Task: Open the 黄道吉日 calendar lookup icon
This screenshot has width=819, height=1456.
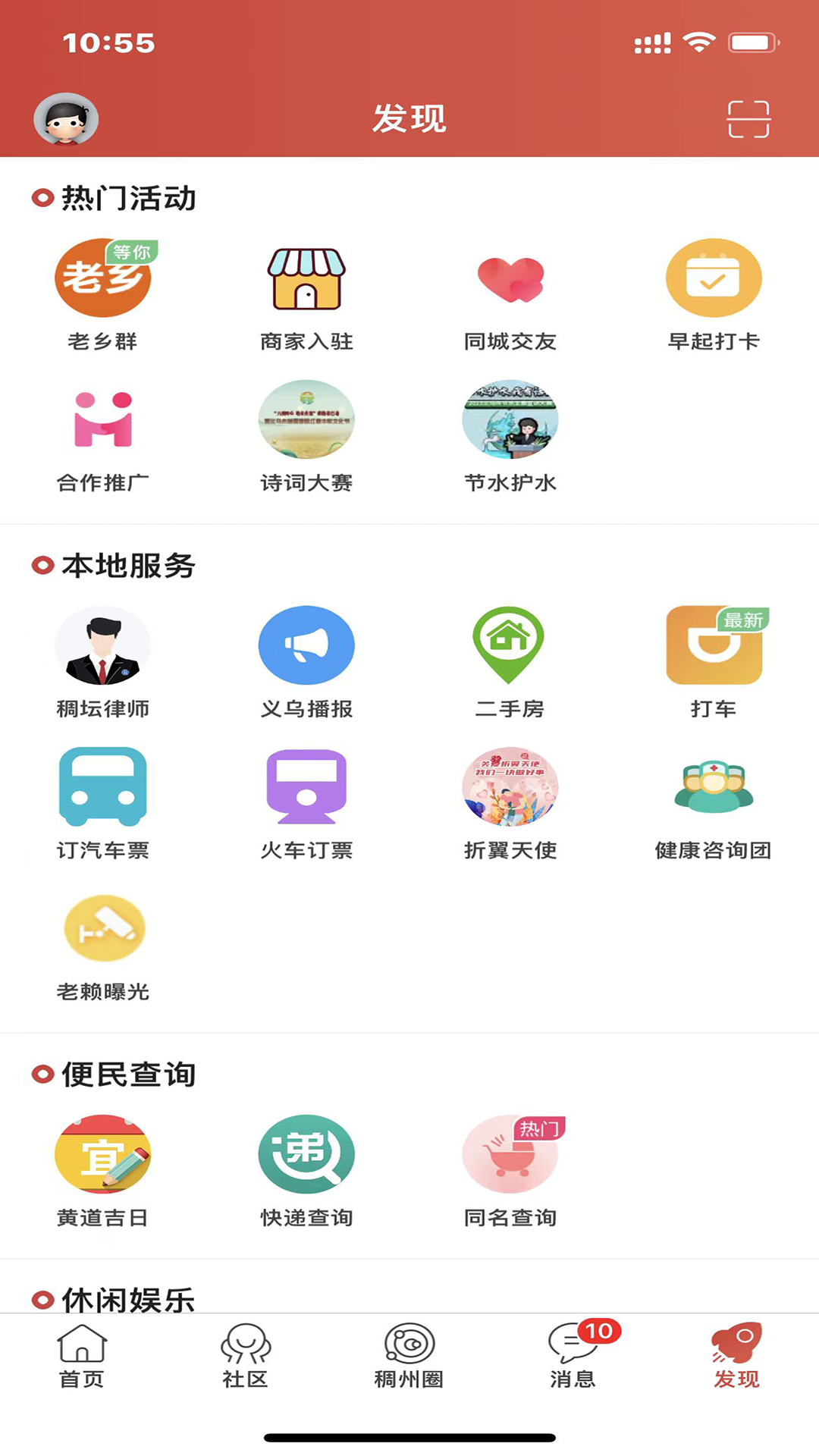Action: [x=103, y=1154]
